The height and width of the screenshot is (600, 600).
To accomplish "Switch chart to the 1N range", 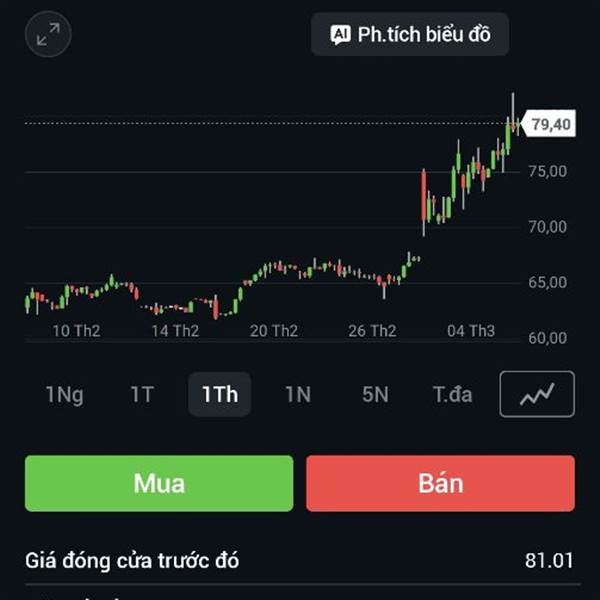I will [x=297, y=394].
